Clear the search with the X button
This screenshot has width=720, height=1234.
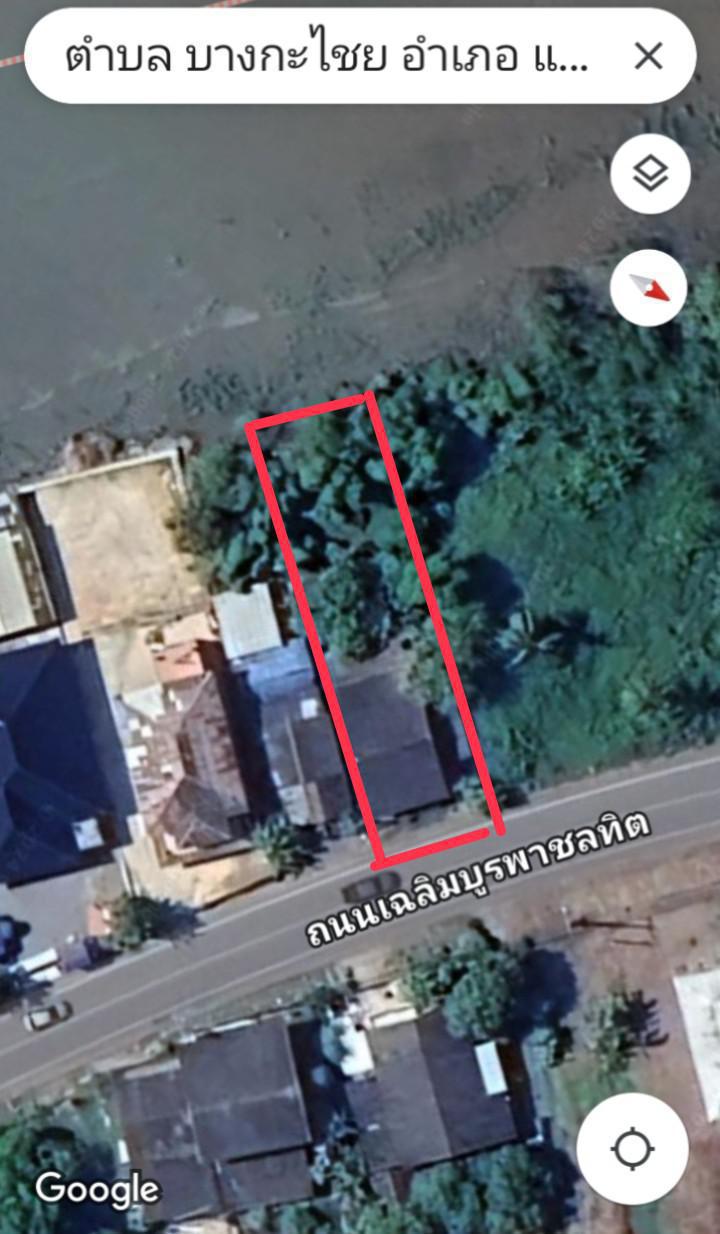point(648,56)
